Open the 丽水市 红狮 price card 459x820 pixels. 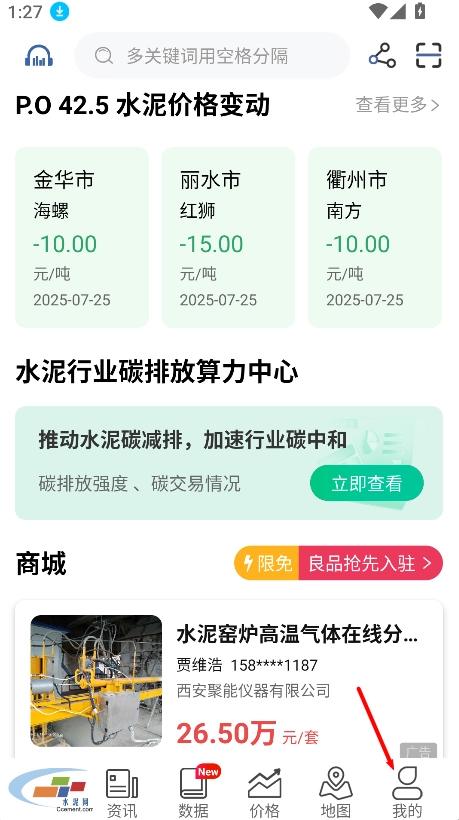(x=228, y=237)
